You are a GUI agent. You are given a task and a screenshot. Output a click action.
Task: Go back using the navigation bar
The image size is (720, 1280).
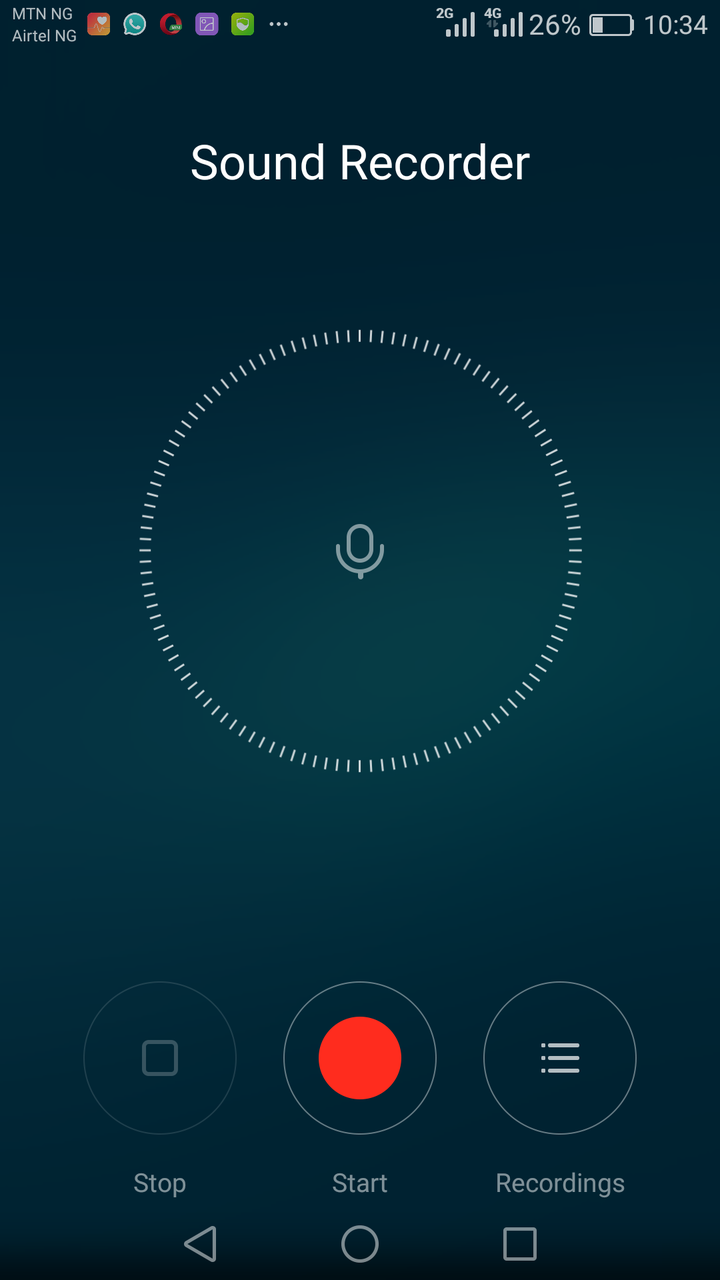201,1244
